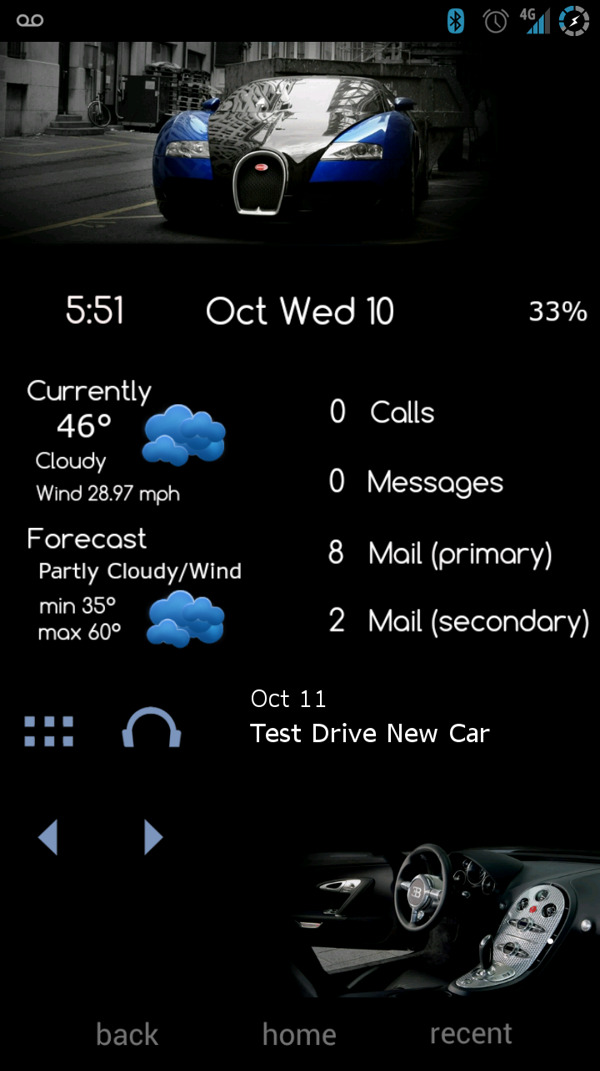This screenshot has width=600, height=1071.
Task: Open the app drawer grid icon
Action: (49, 731)
